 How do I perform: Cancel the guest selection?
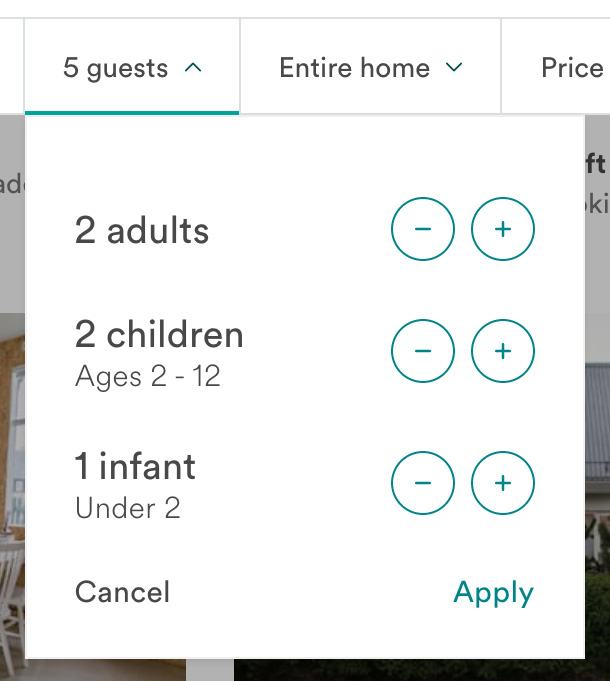click(122, 592)
